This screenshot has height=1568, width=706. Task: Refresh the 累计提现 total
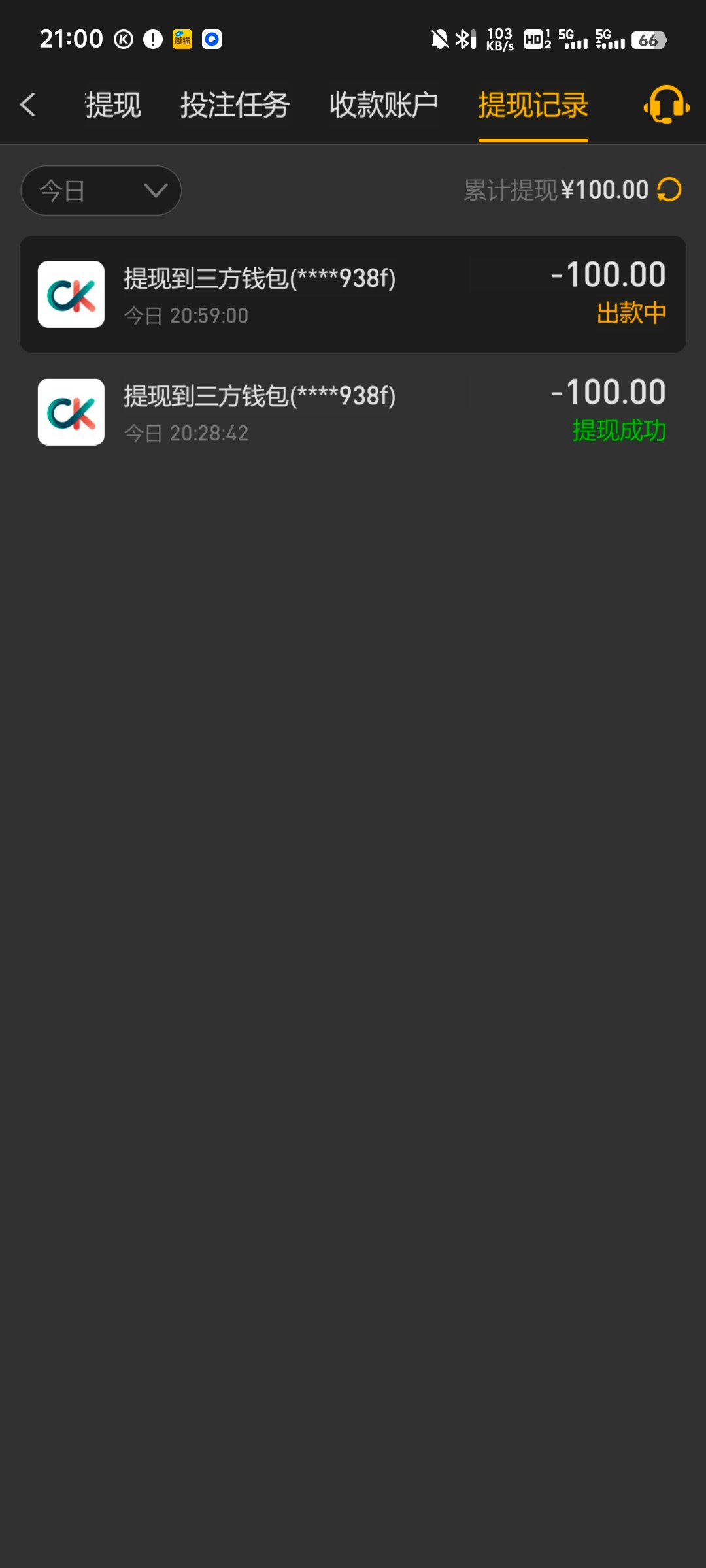tap(669, 190)
